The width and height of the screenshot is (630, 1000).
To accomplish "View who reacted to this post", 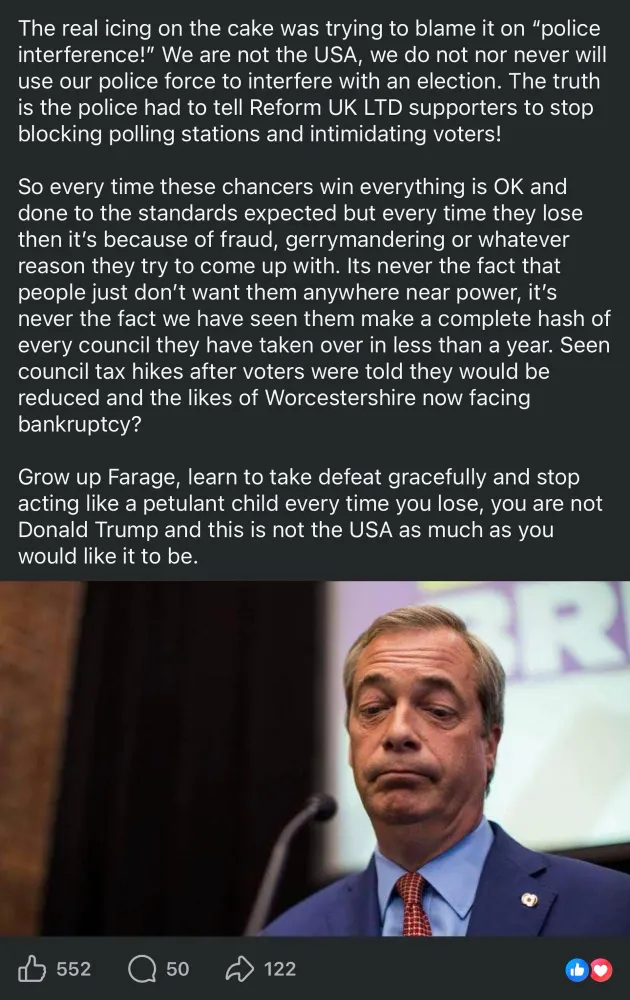I will (x=589, y=969).
